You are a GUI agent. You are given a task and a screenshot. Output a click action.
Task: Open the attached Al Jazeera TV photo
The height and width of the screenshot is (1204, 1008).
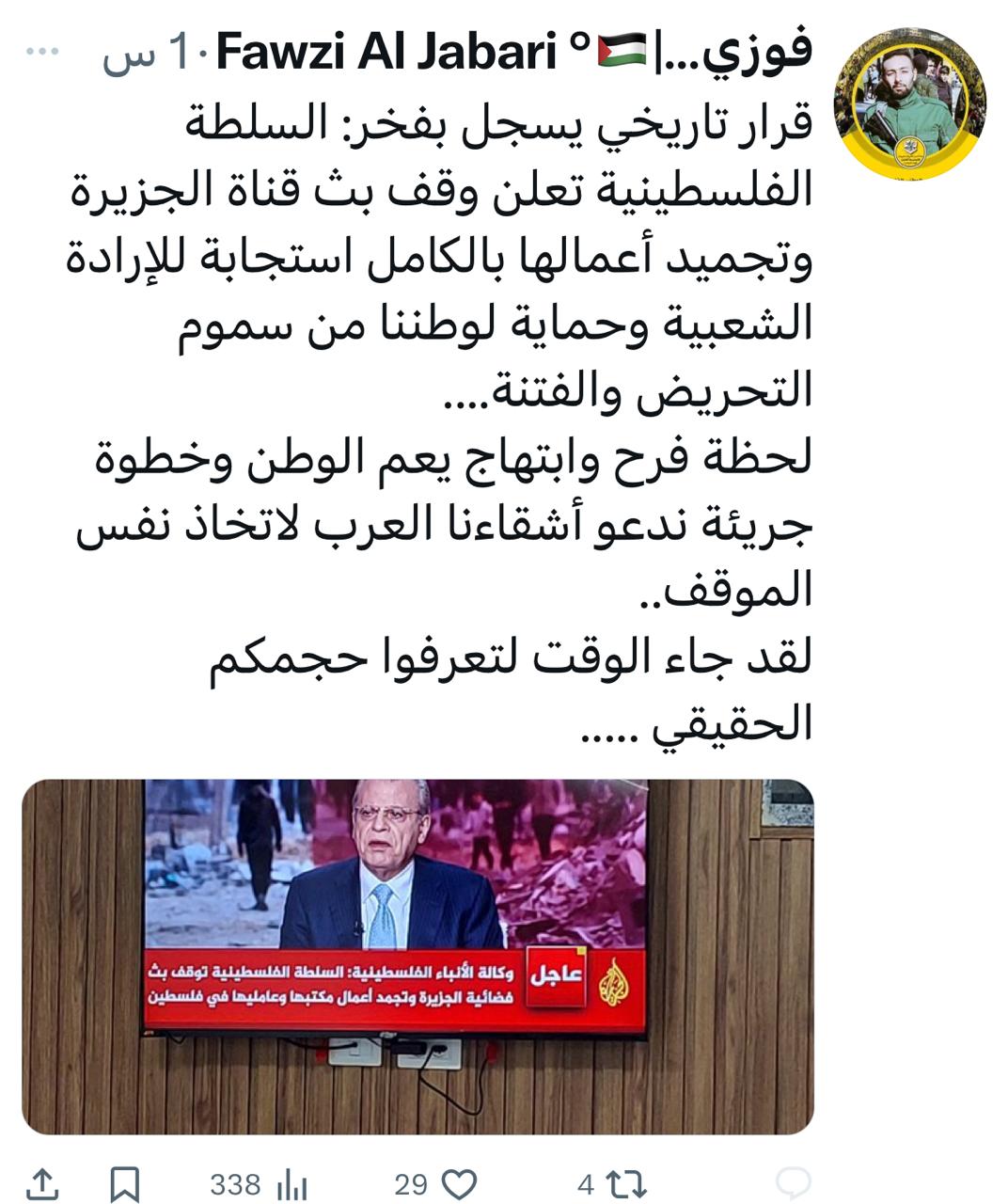tap(417, 955)
